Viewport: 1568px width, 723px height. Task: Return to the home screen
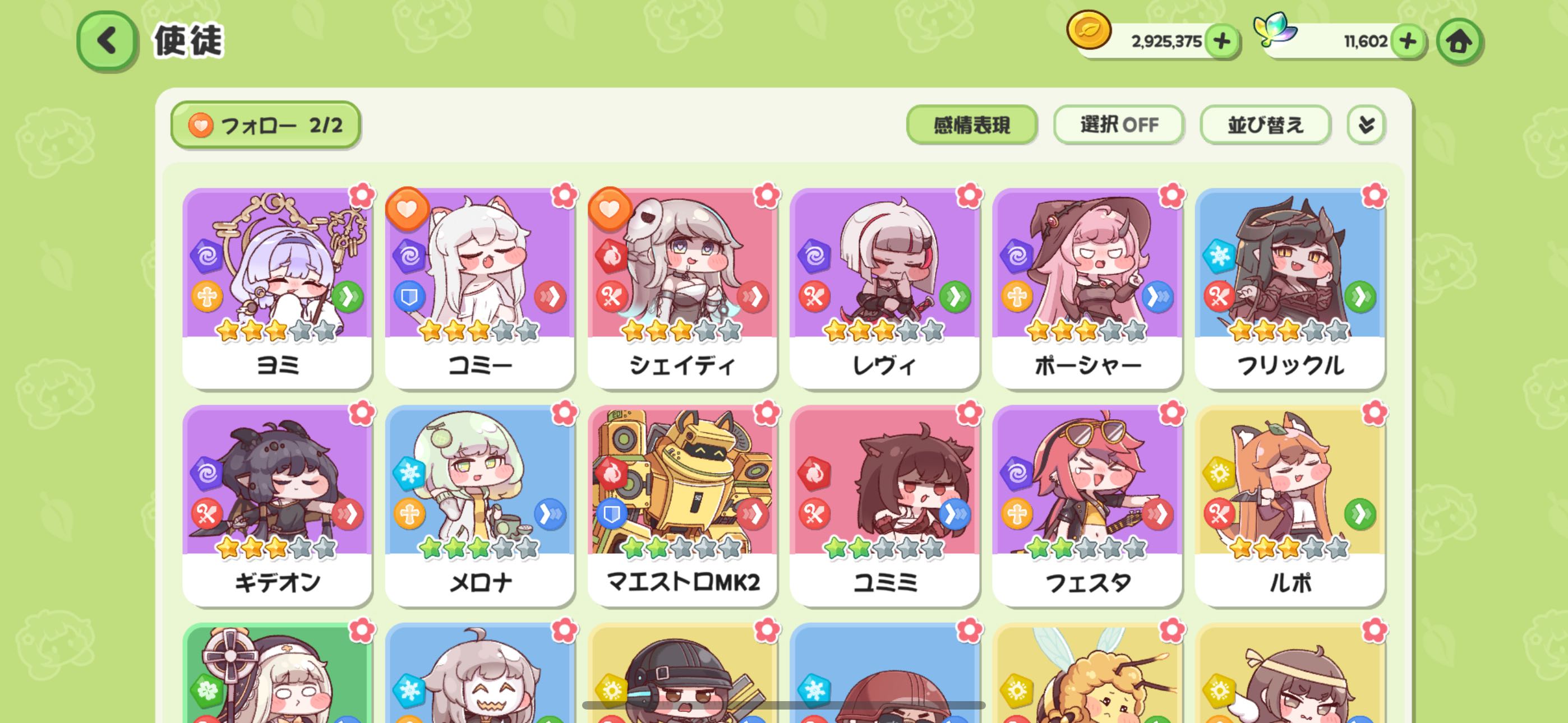(1459, 41)
